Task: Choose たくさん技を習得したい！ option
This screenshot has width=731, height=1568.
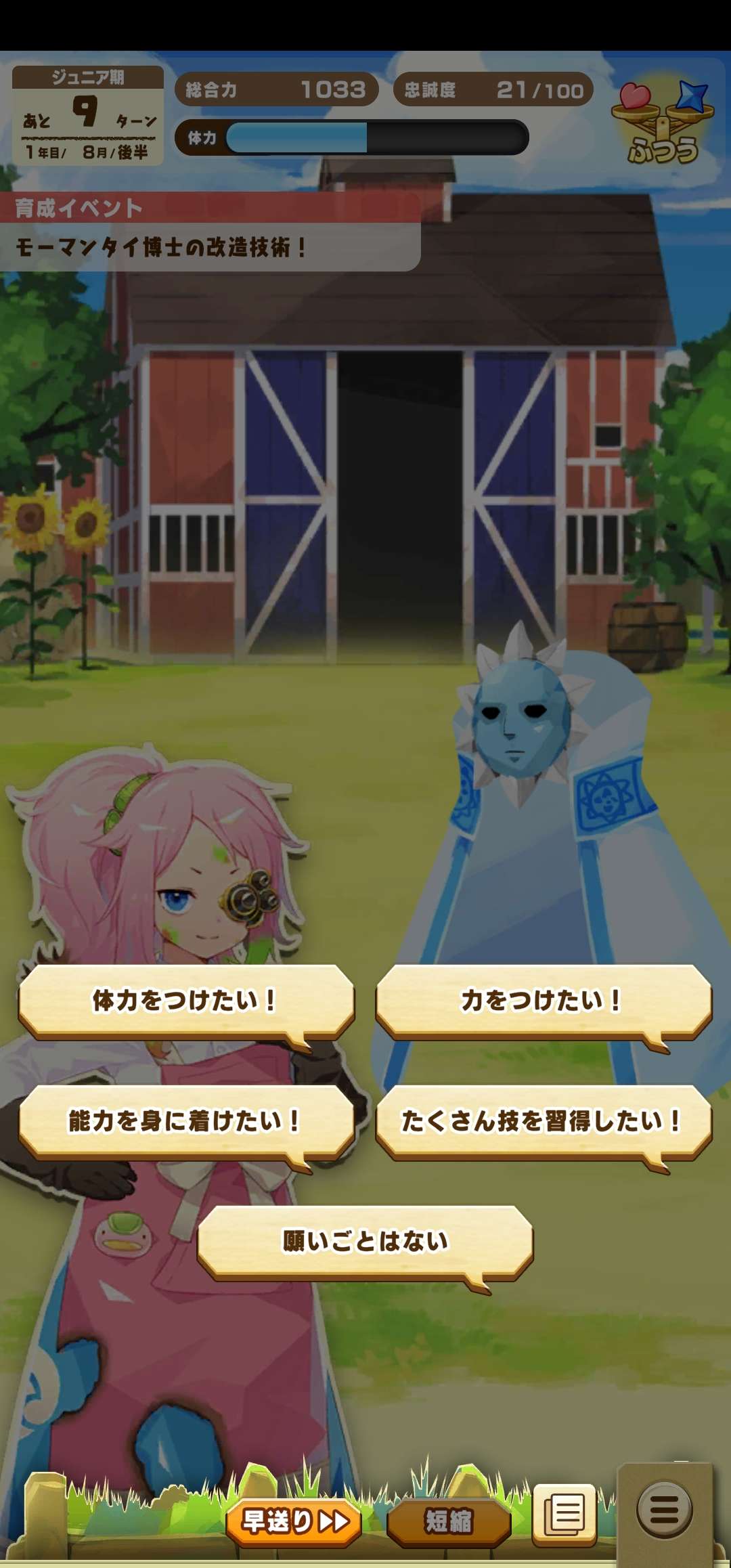Action: click(x=543, y=1121)
